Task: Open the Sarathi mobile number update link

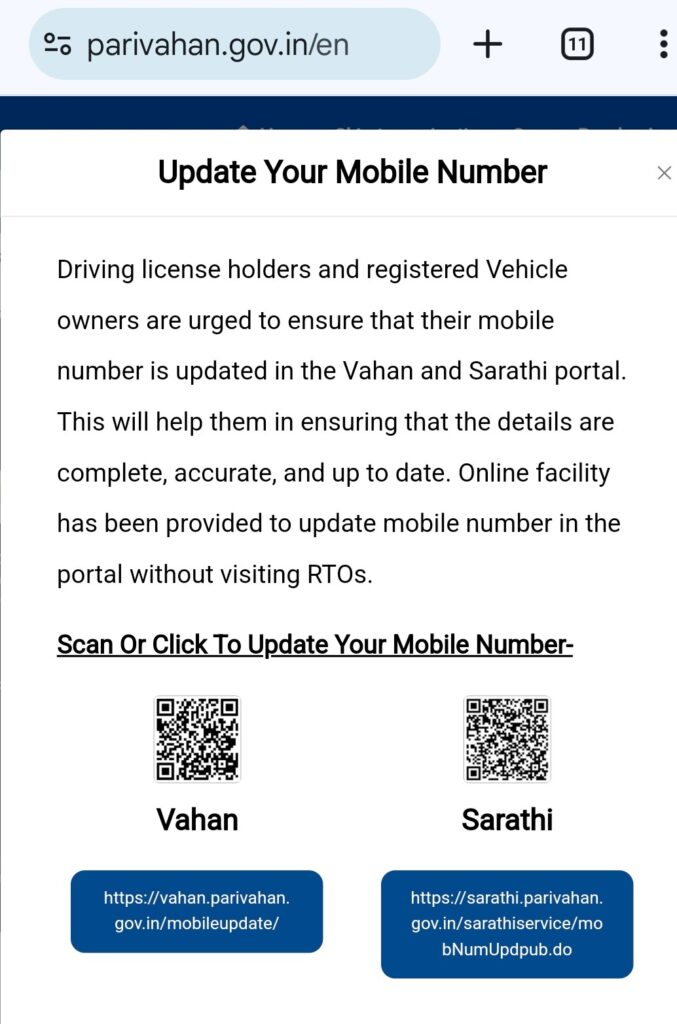Action: 507,923
